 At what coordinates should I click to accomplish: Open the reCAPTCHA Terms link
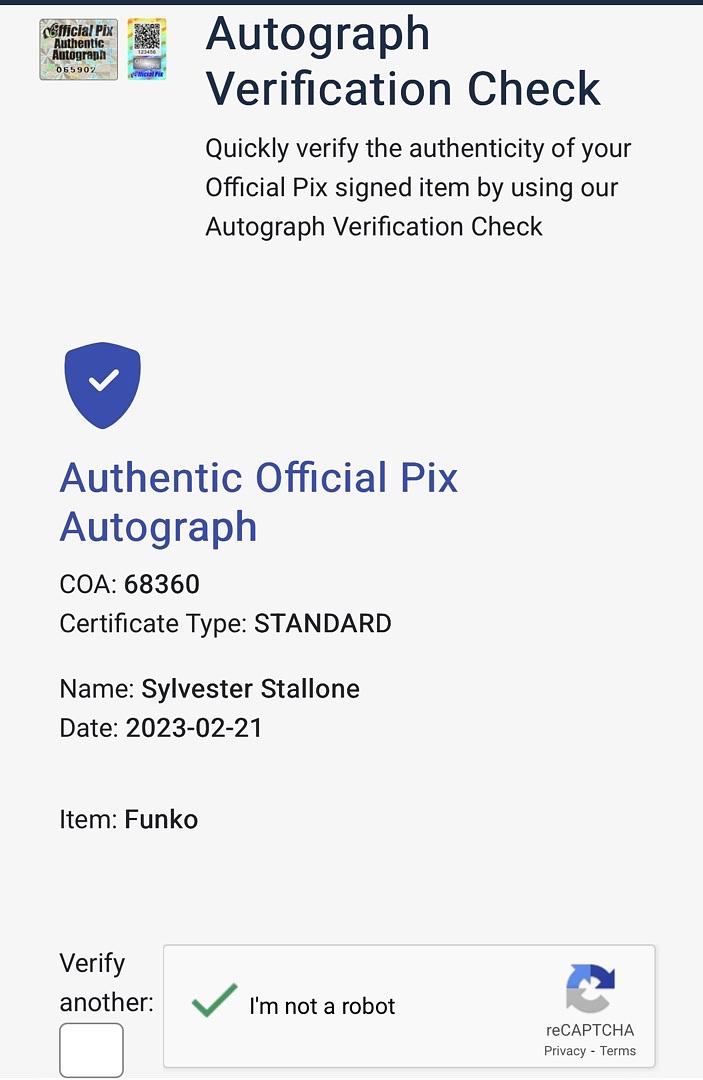pyautogui.click(x=618, y=1051)
